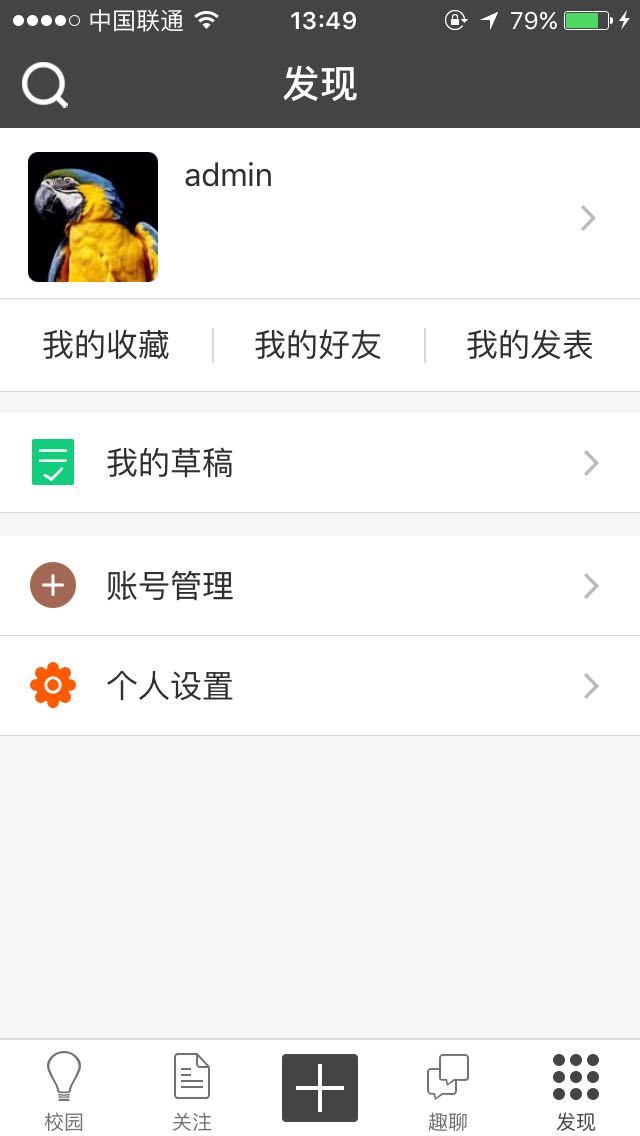Go to 账号管理 account management
The image size is (640, 1136).
coord(320,586)
